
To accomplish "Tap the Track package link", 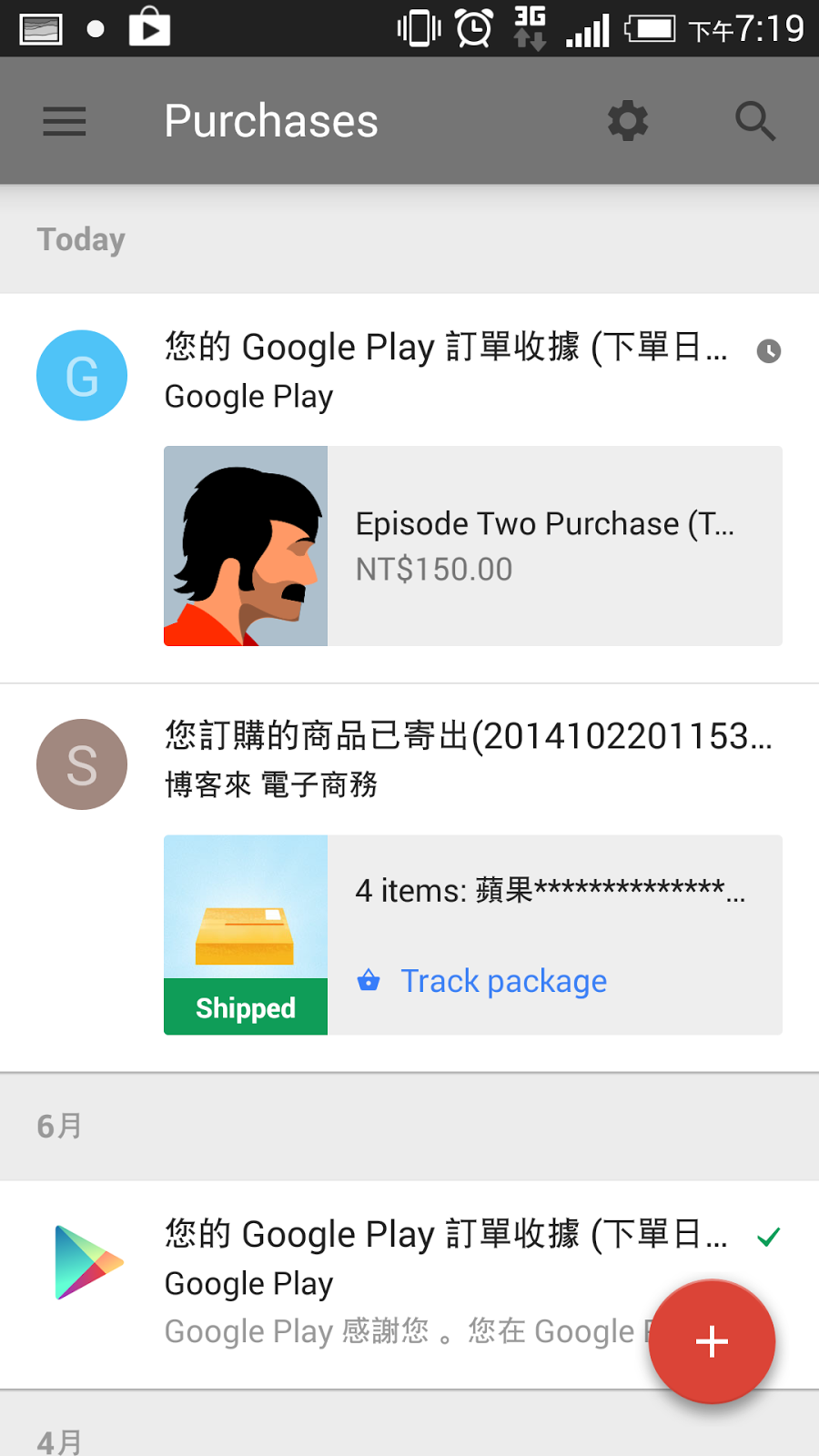I will point(503,981).
